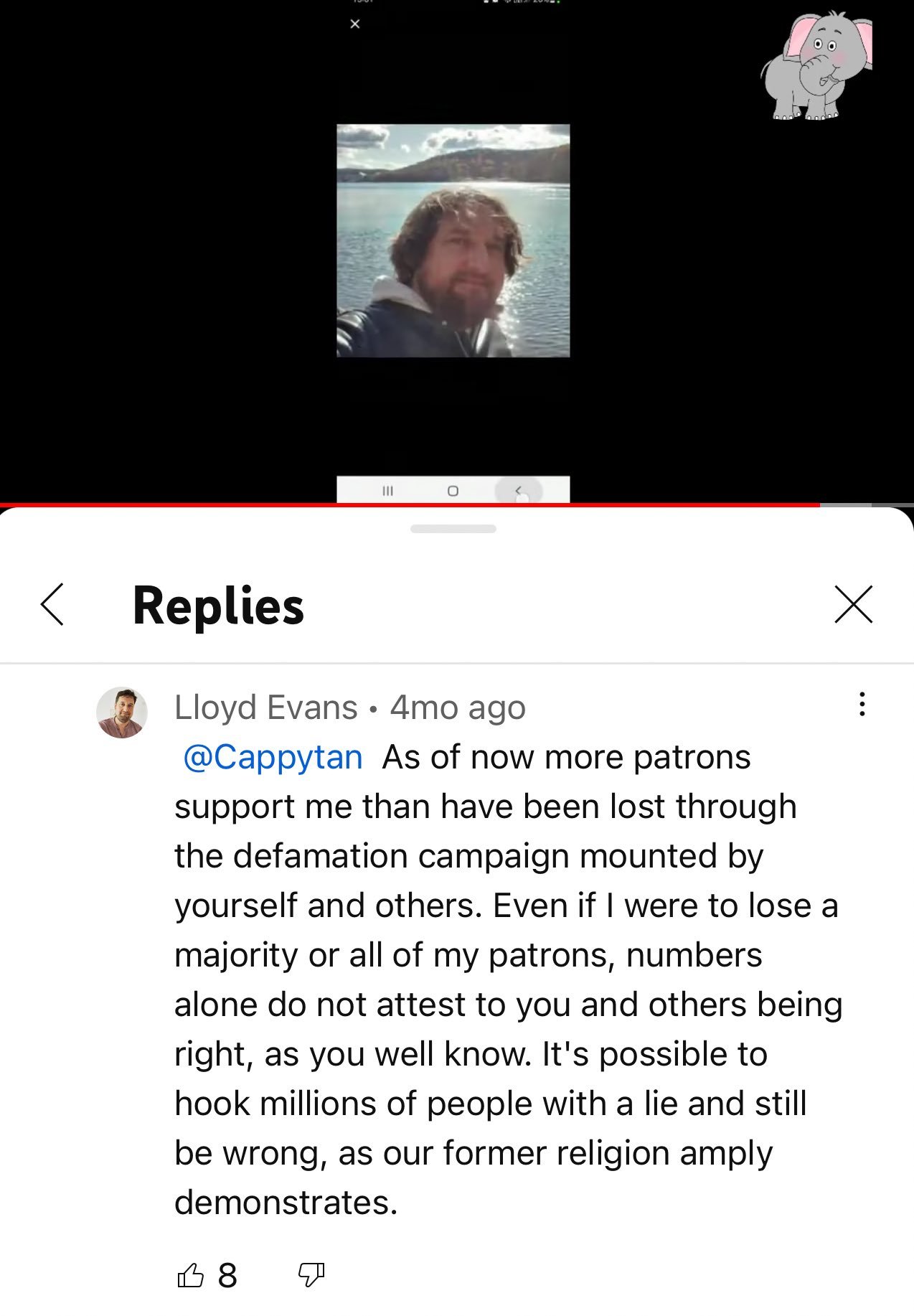
Task: Open Lloyd Evans' profile picture
Action: tap(122, 713)
